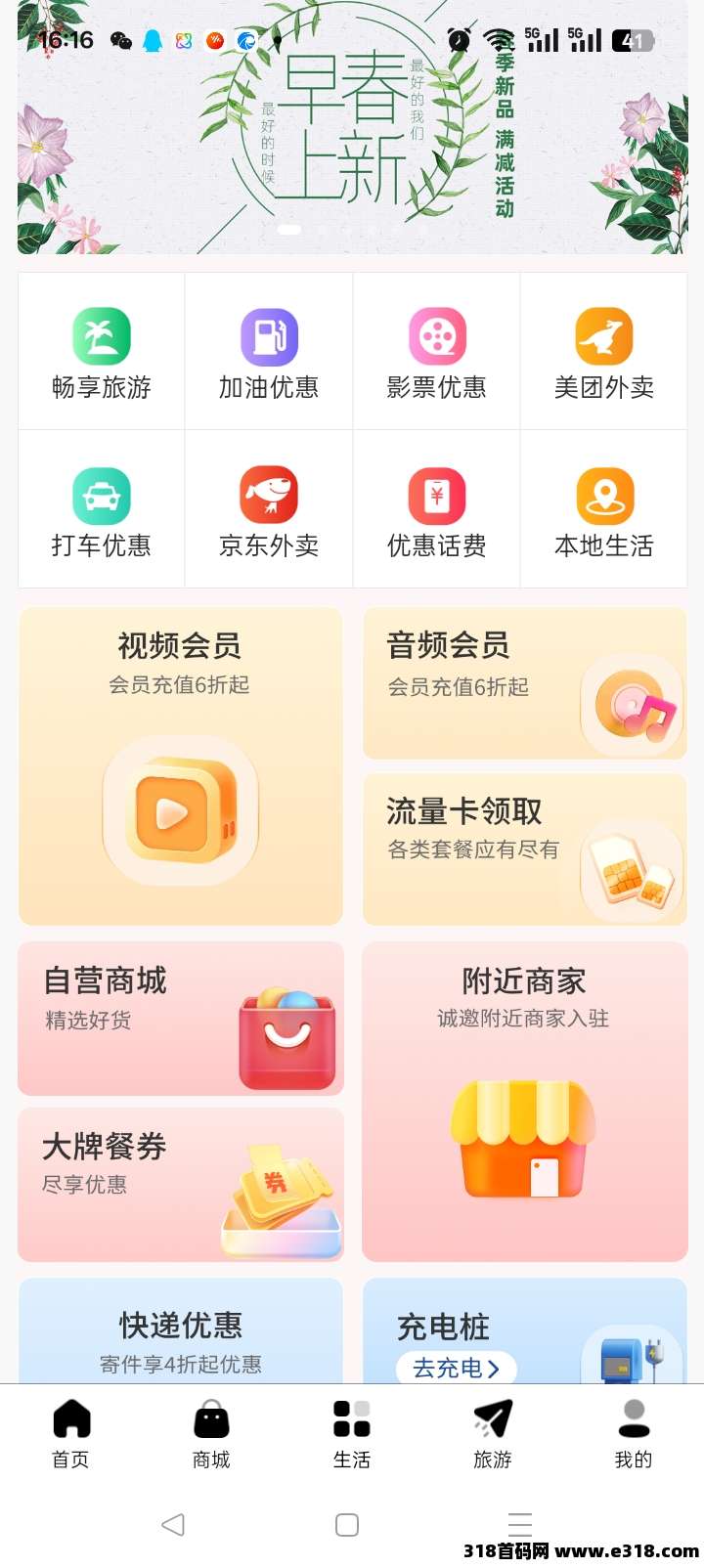The height and width of the screenshot is (1568, 704).
Task: Open the 大牌餐券 meal coupons card
Action: click(181, 1185)
